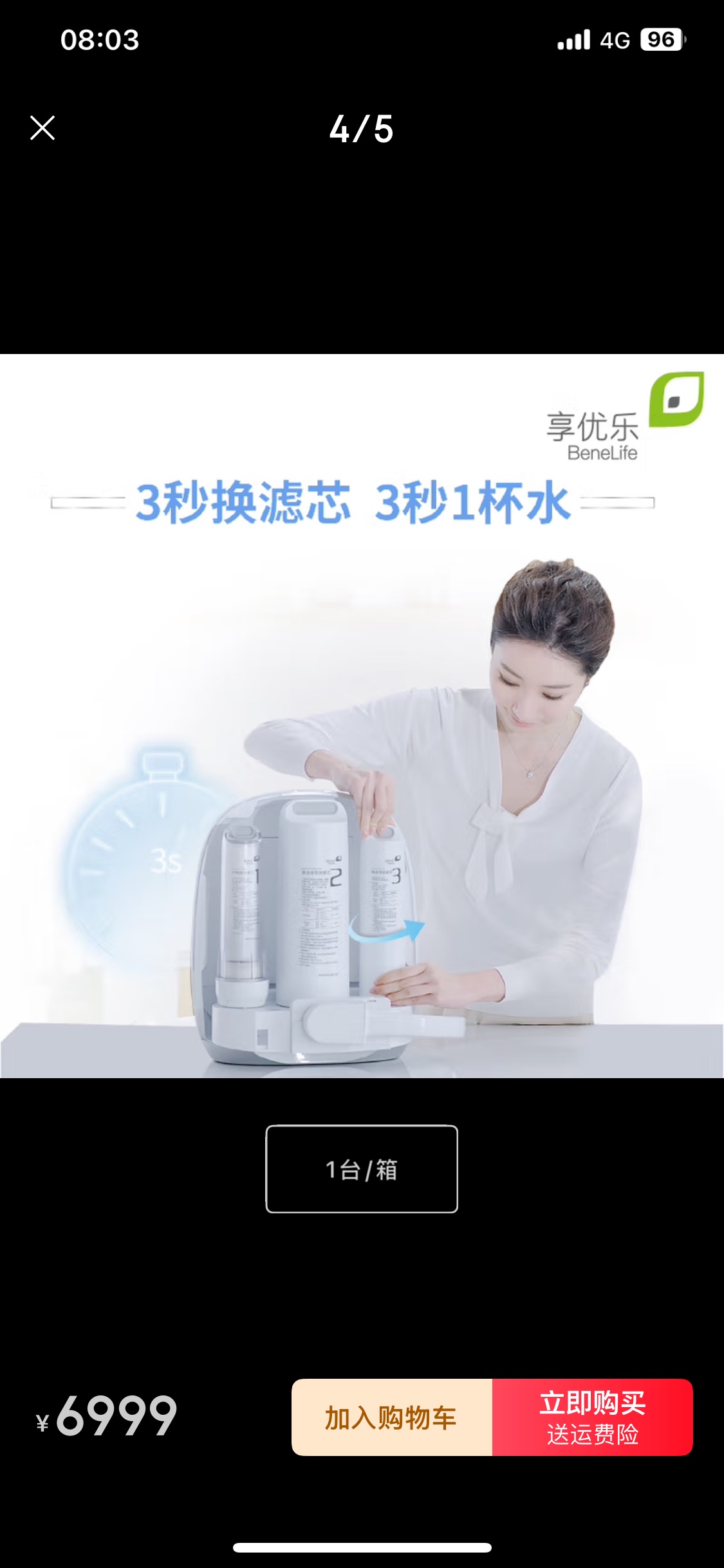
Task: Close the image viewer
Action: (42, 128)
